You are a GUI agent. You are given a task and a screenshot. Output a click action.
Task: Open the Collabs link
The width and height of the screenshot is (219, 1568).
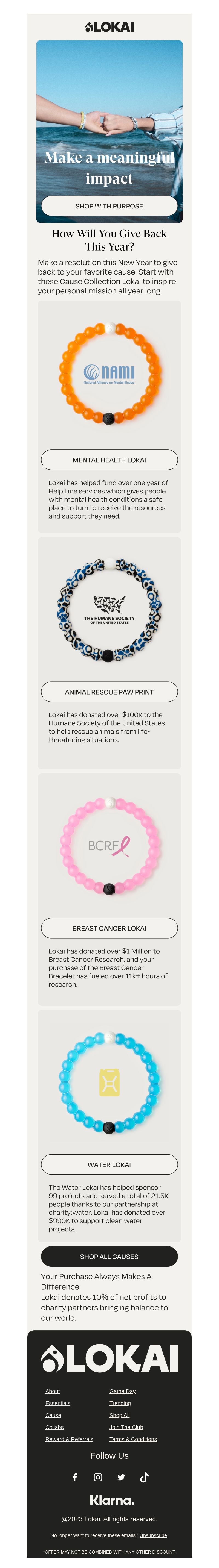pos(54,1427)
